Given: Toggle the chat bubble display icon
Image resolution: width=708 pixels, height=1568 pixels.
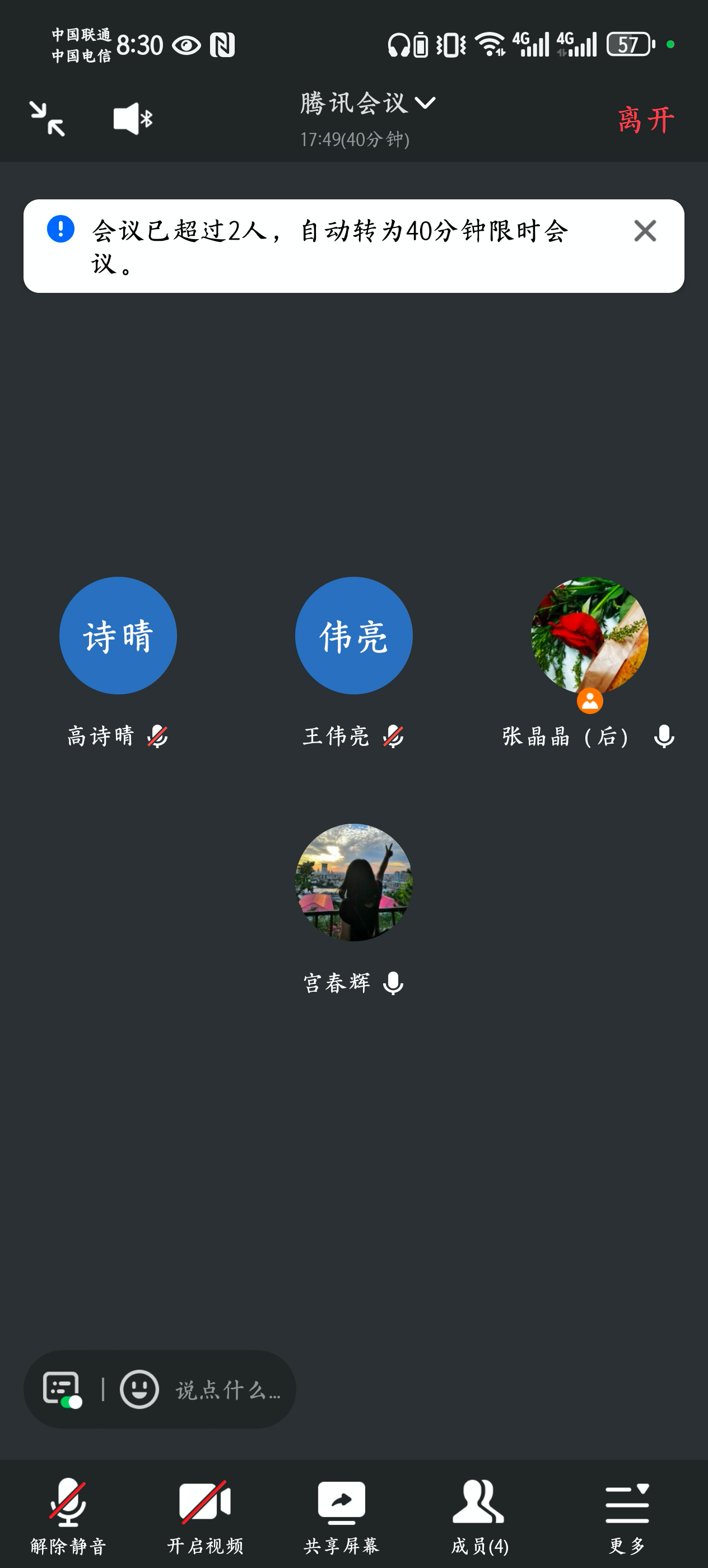Looking at the screenshot, I should tap(62, 1389).
